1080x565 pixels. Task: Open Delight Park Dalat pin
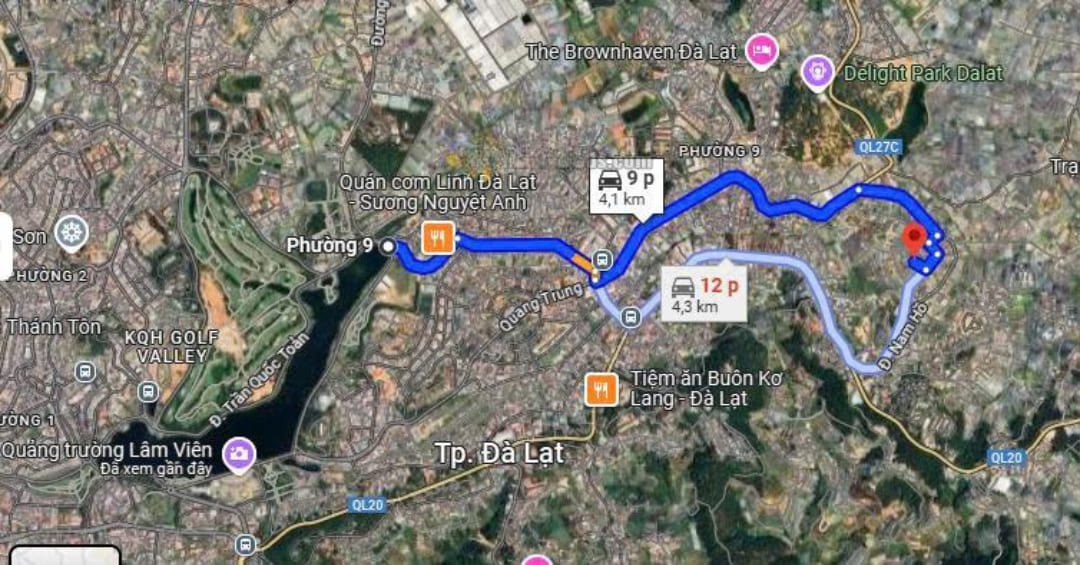(819, 72)
